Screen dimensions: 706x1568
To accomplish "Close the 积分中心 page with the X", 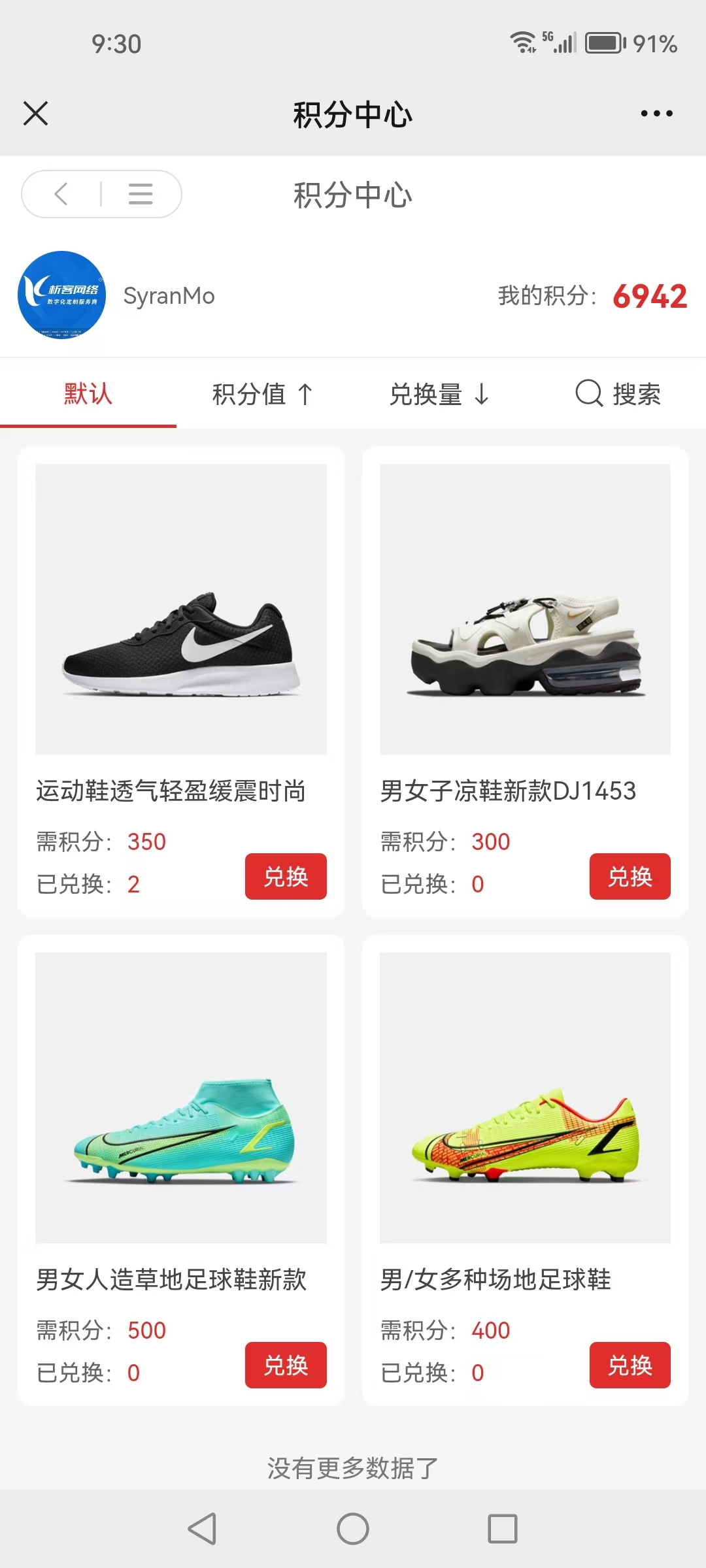I will [x=35, y=113].
